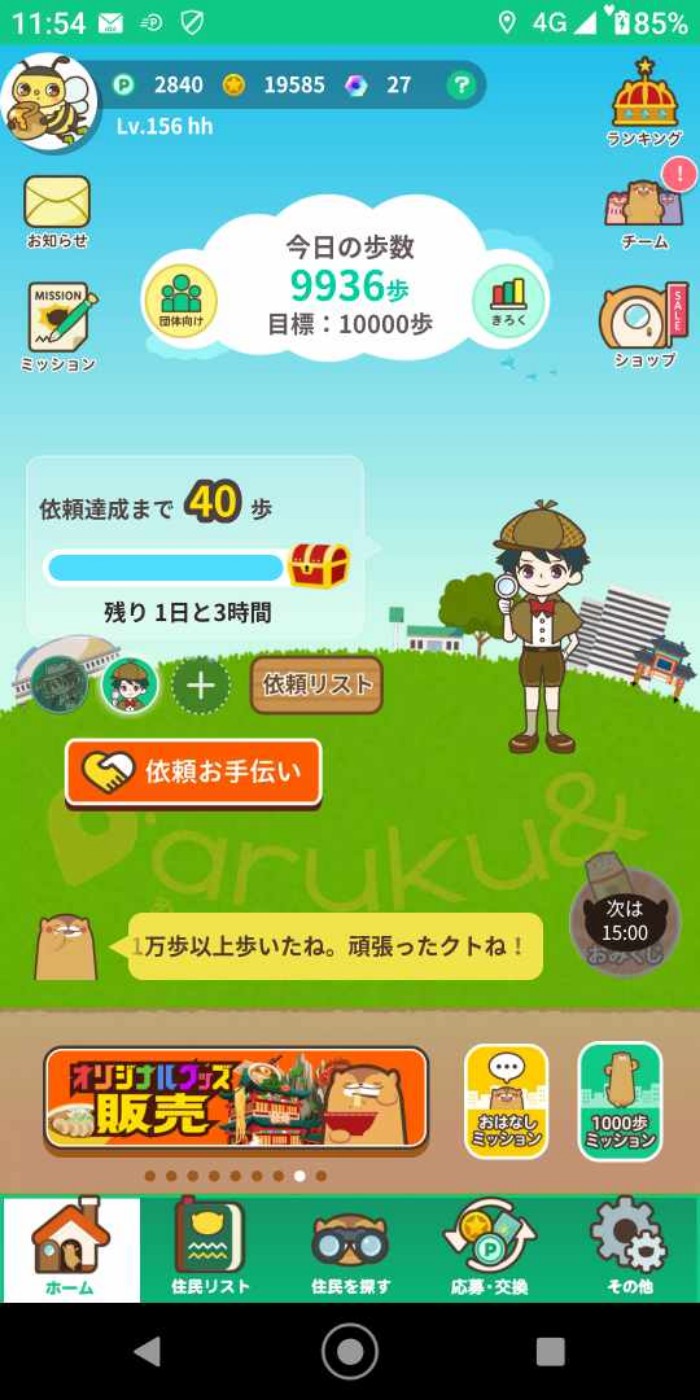
Task: Open the オリジナルグッズ販売 banner
Action: point(236,1098)
